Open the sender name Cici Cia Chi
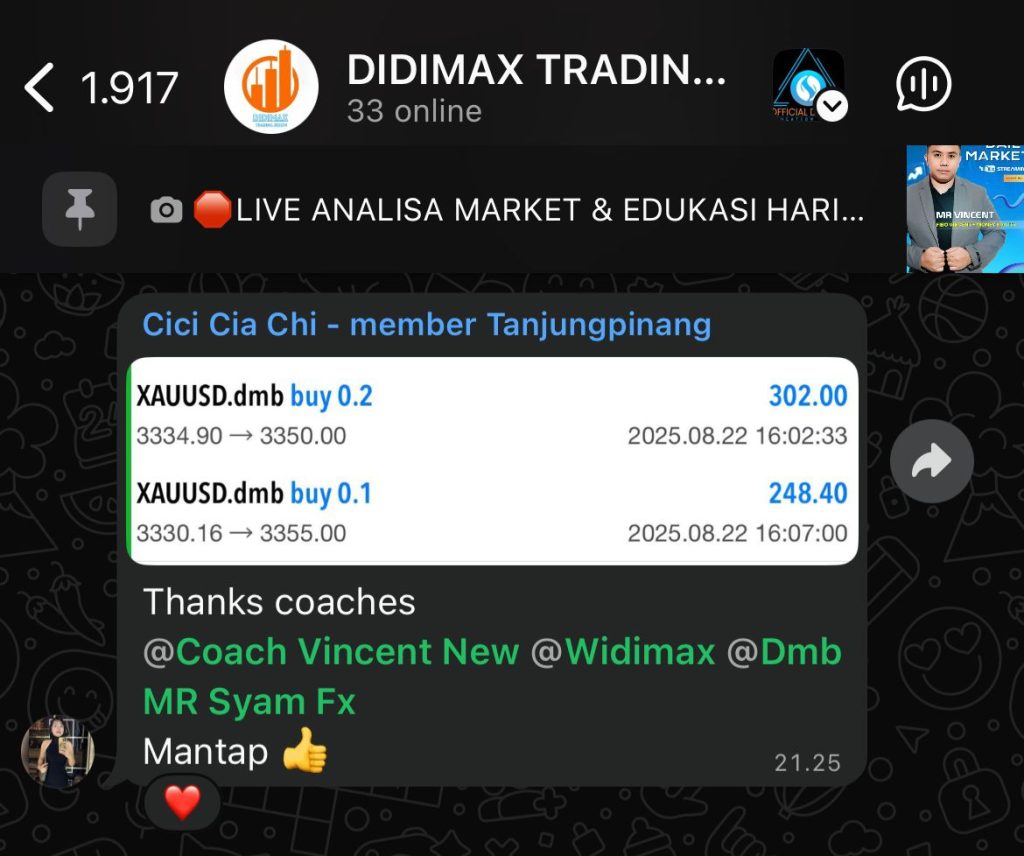Screen dimensions: 1024x856 427,324
